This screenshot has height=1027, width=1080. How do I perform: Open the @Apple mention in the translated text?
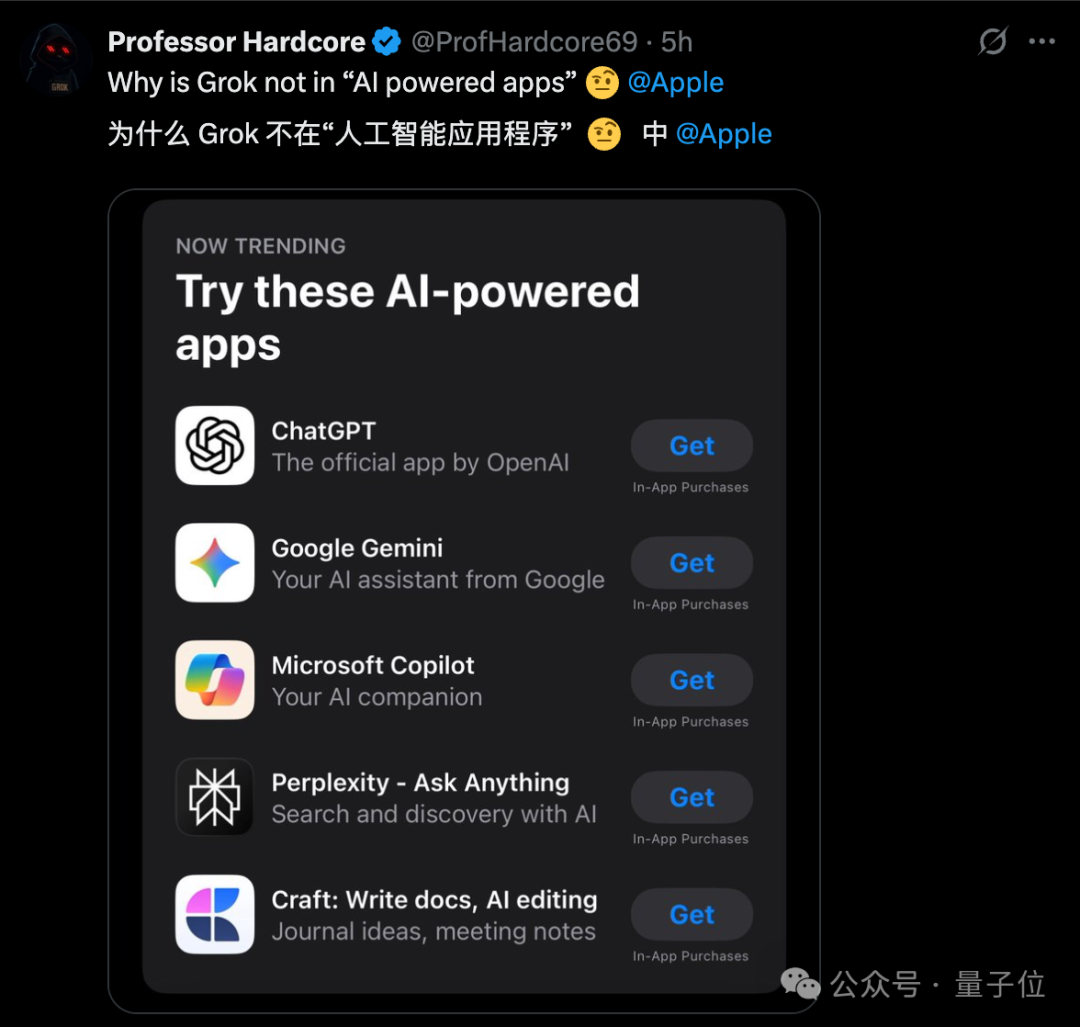[x=723, y=134]
